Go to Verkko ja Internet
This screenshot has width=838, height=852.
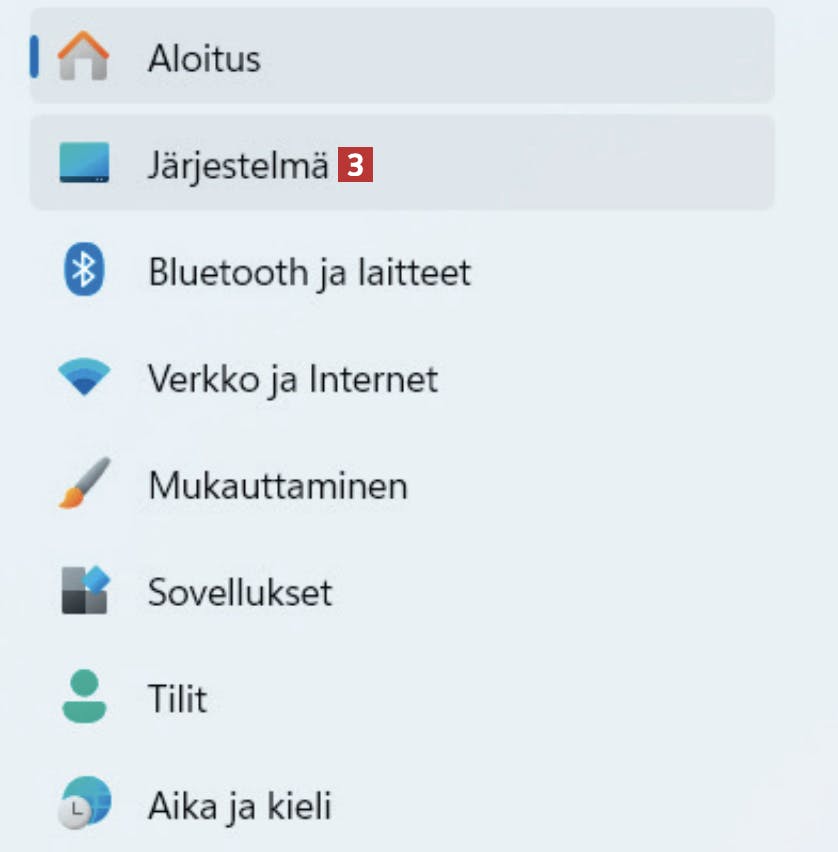(x=292, y=379)
